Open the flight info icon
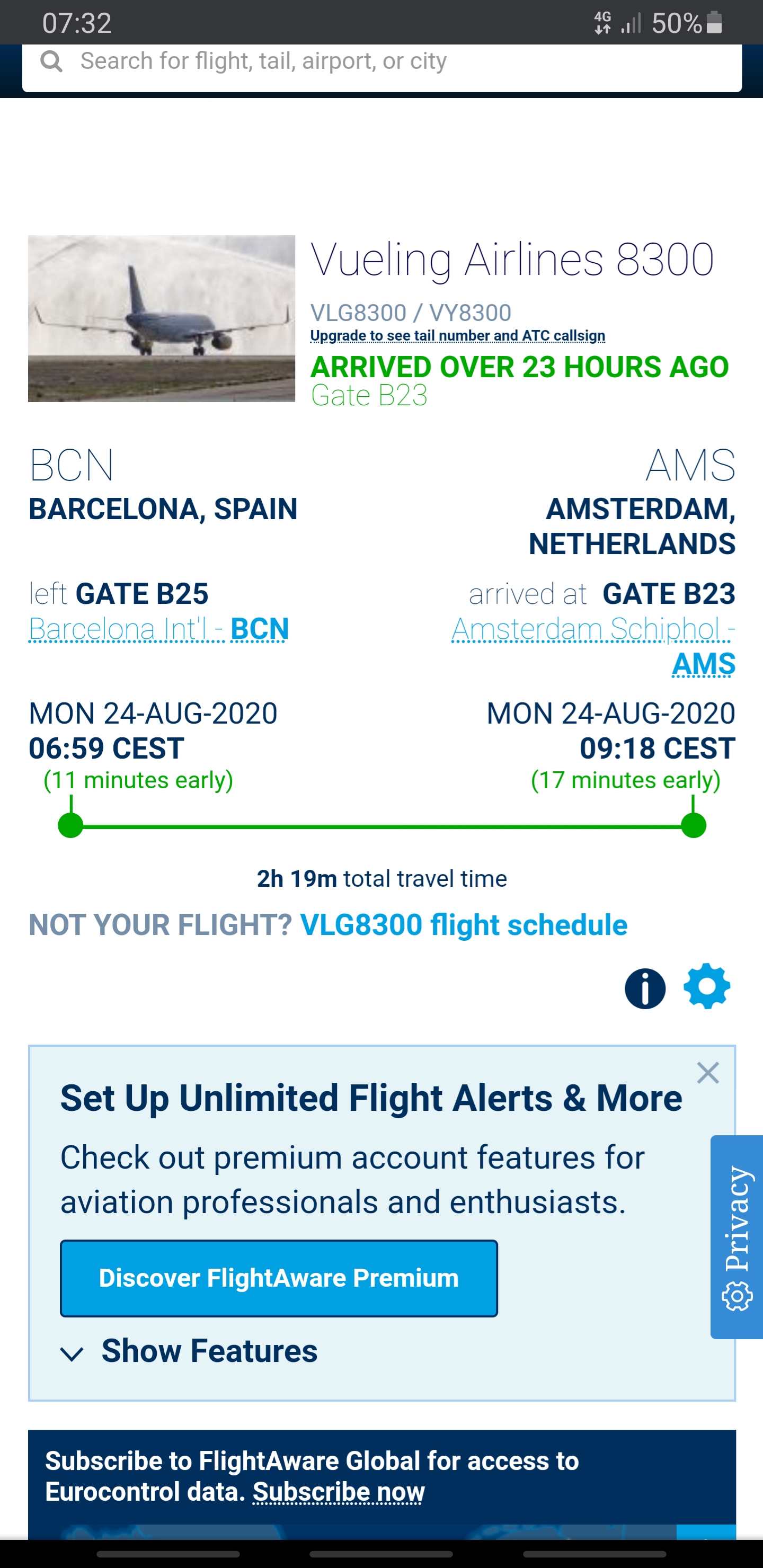Viewport: 763px width, 1568px height. point(644,988)
